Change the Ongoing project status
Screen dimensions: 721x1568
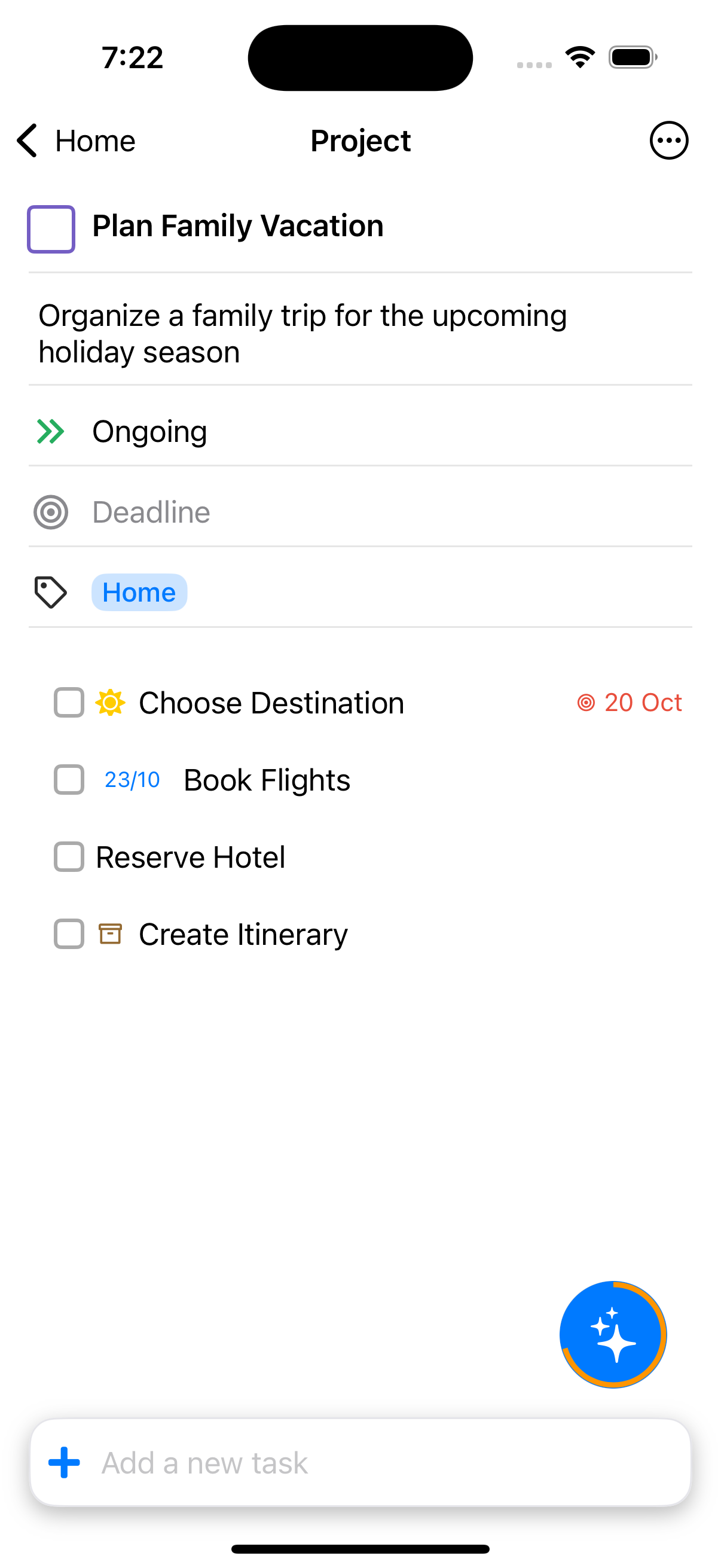pos(149,432)
